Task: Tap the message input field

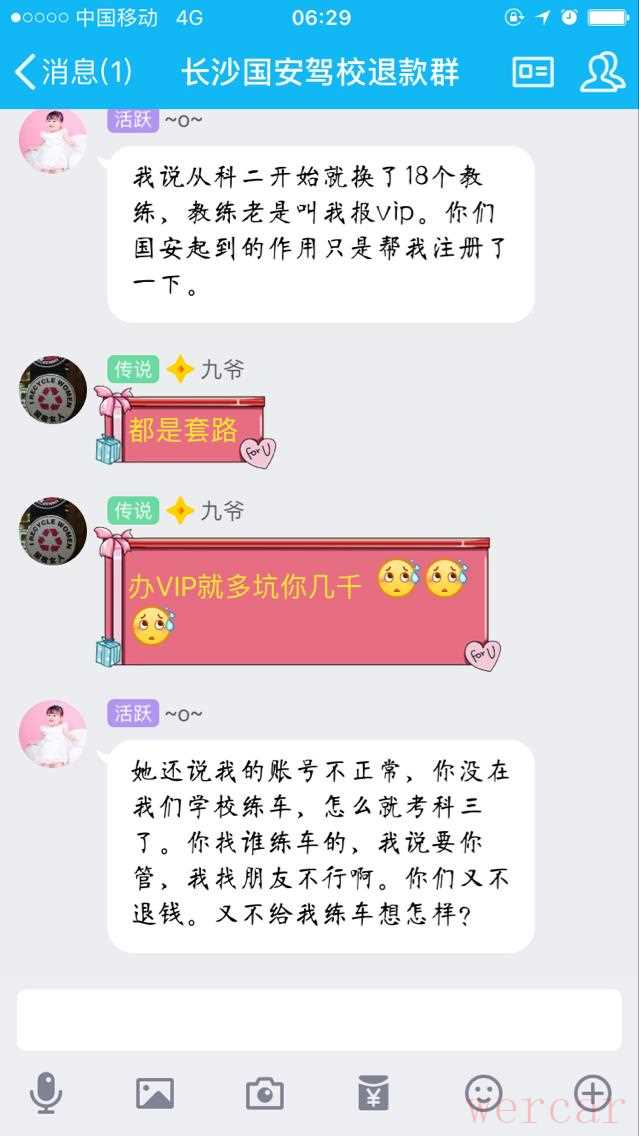Action: (319, 1020)
